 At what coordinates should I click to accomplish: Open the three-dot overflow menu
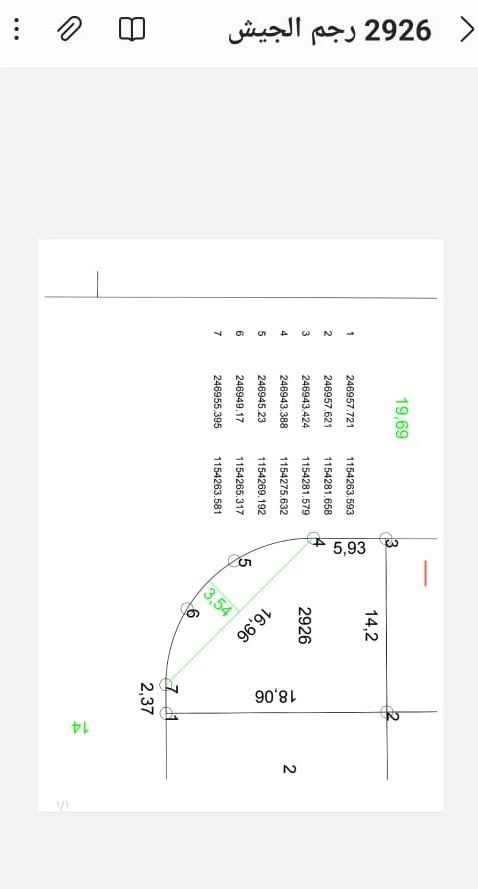[x=17, y=29]
